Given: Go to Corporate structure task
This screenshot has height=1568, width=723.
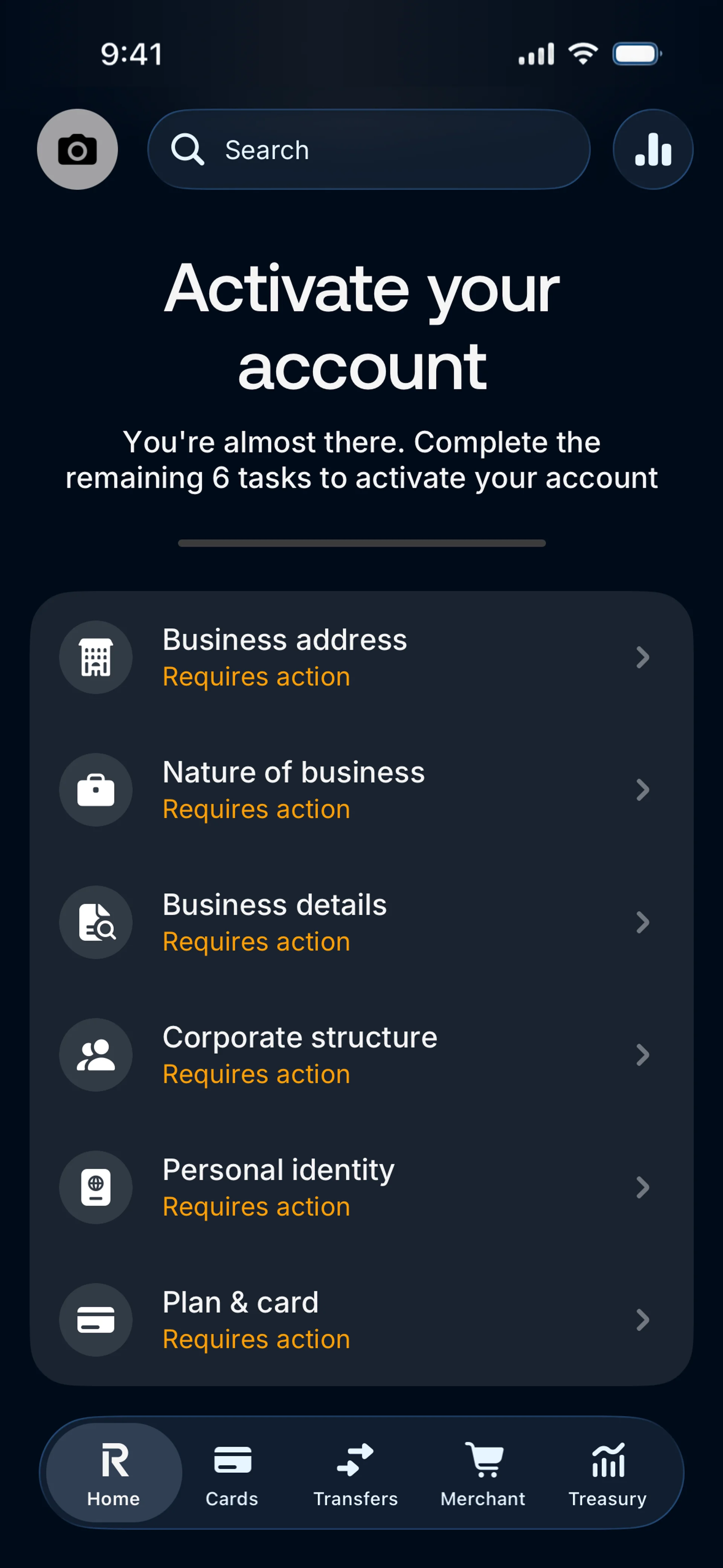Looking at the screenshot, I should pos(361,1055).
